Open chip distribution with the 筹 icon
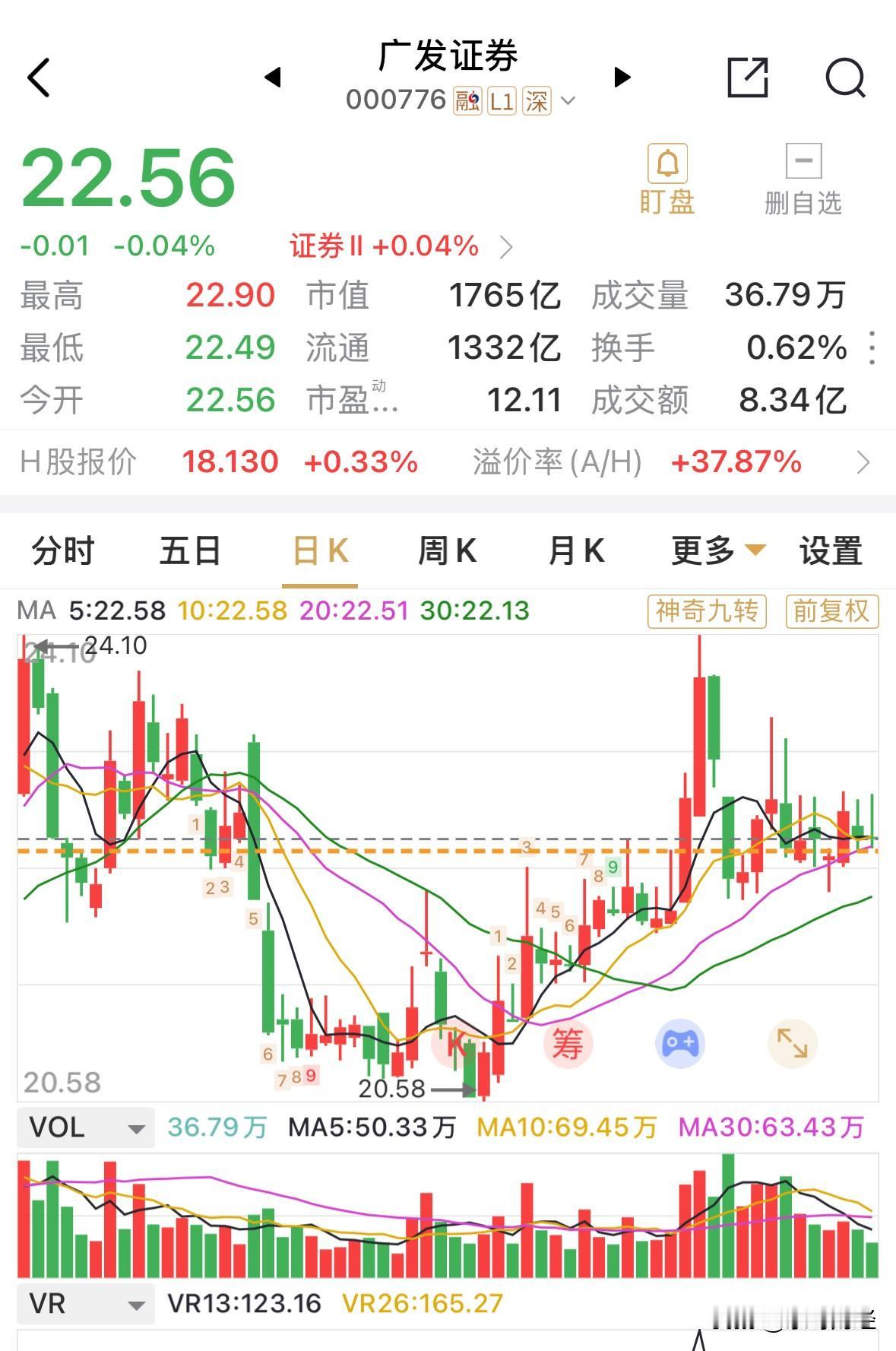The height and width of the screenshot is (1351, 896). point(568,1045)
